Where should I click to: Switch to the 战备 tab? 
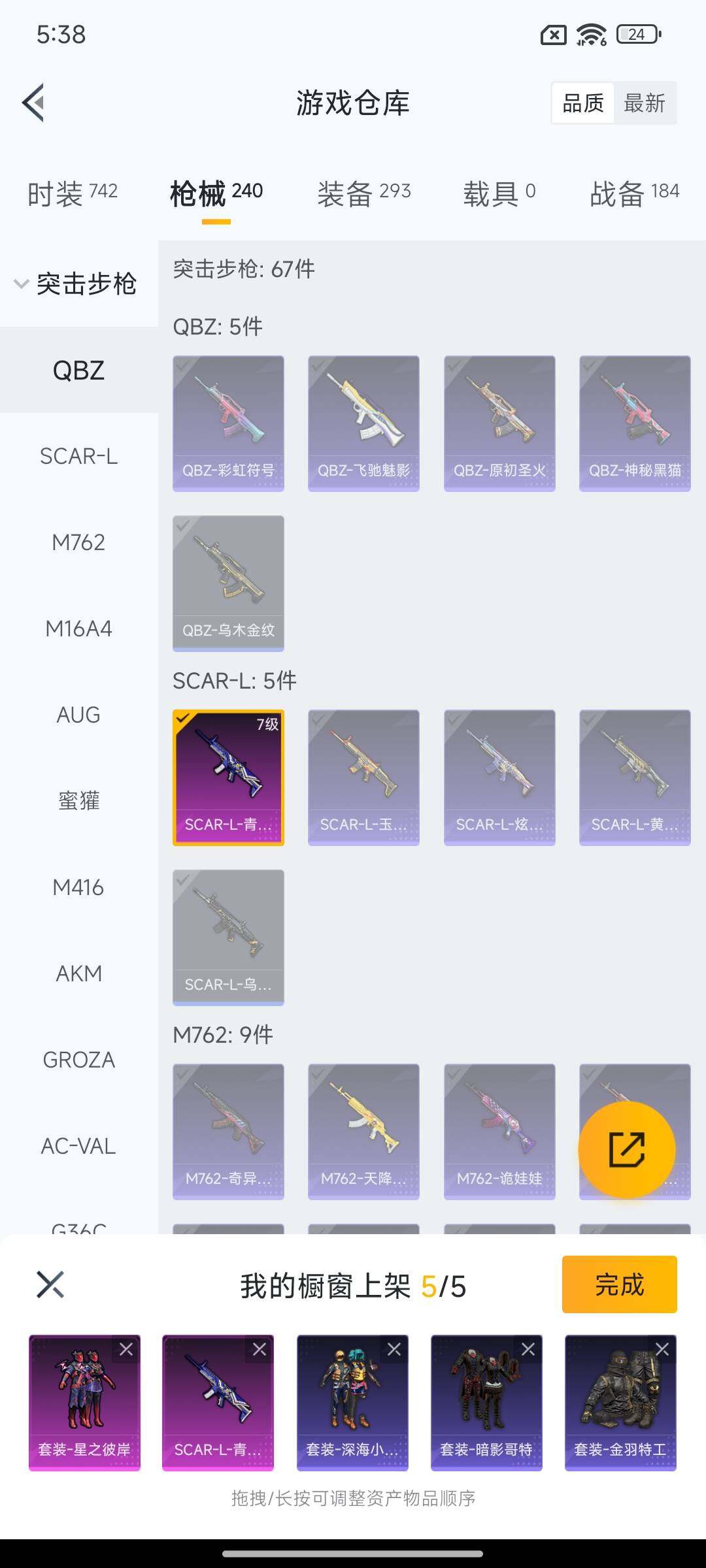tap(634, 193)
